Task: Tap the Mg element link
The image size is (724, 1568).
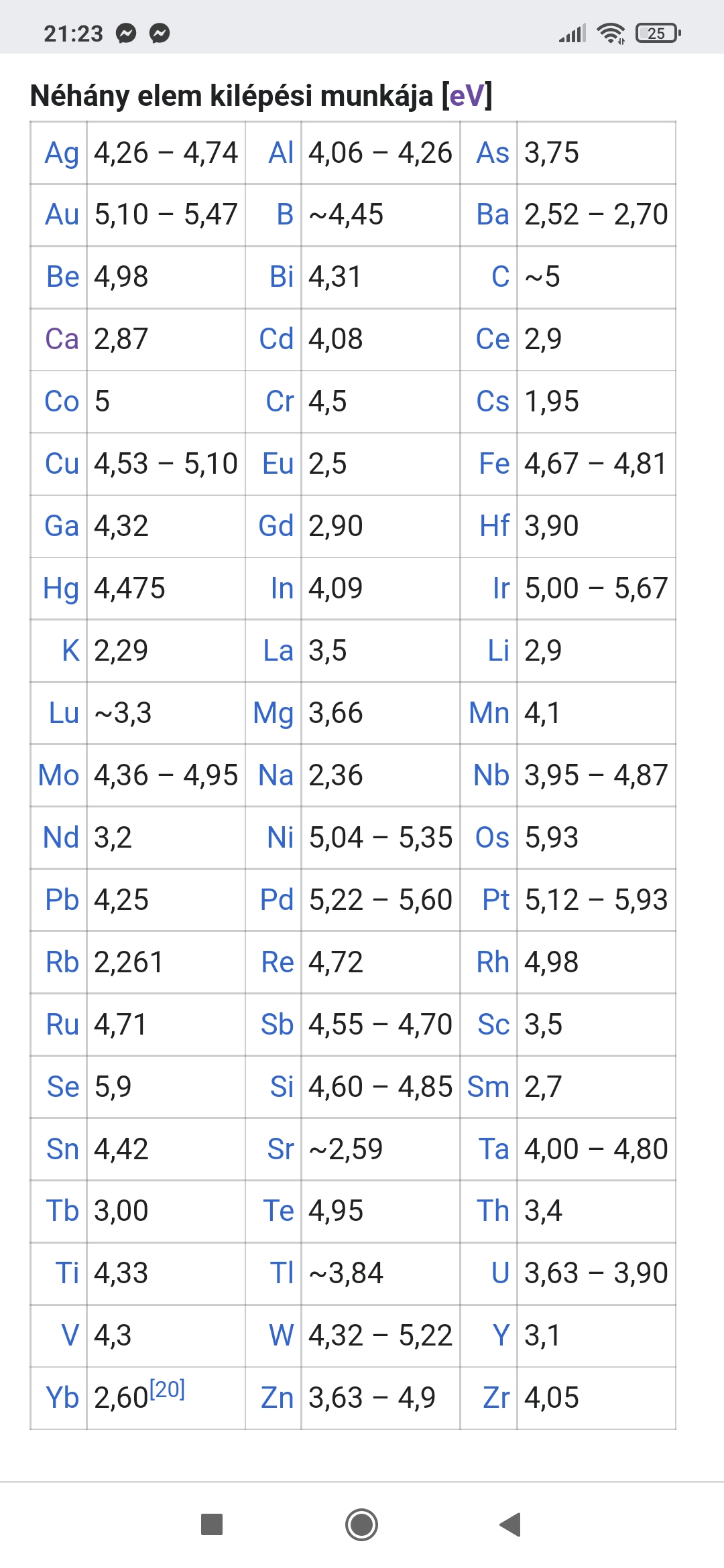Action: point(274,713)
